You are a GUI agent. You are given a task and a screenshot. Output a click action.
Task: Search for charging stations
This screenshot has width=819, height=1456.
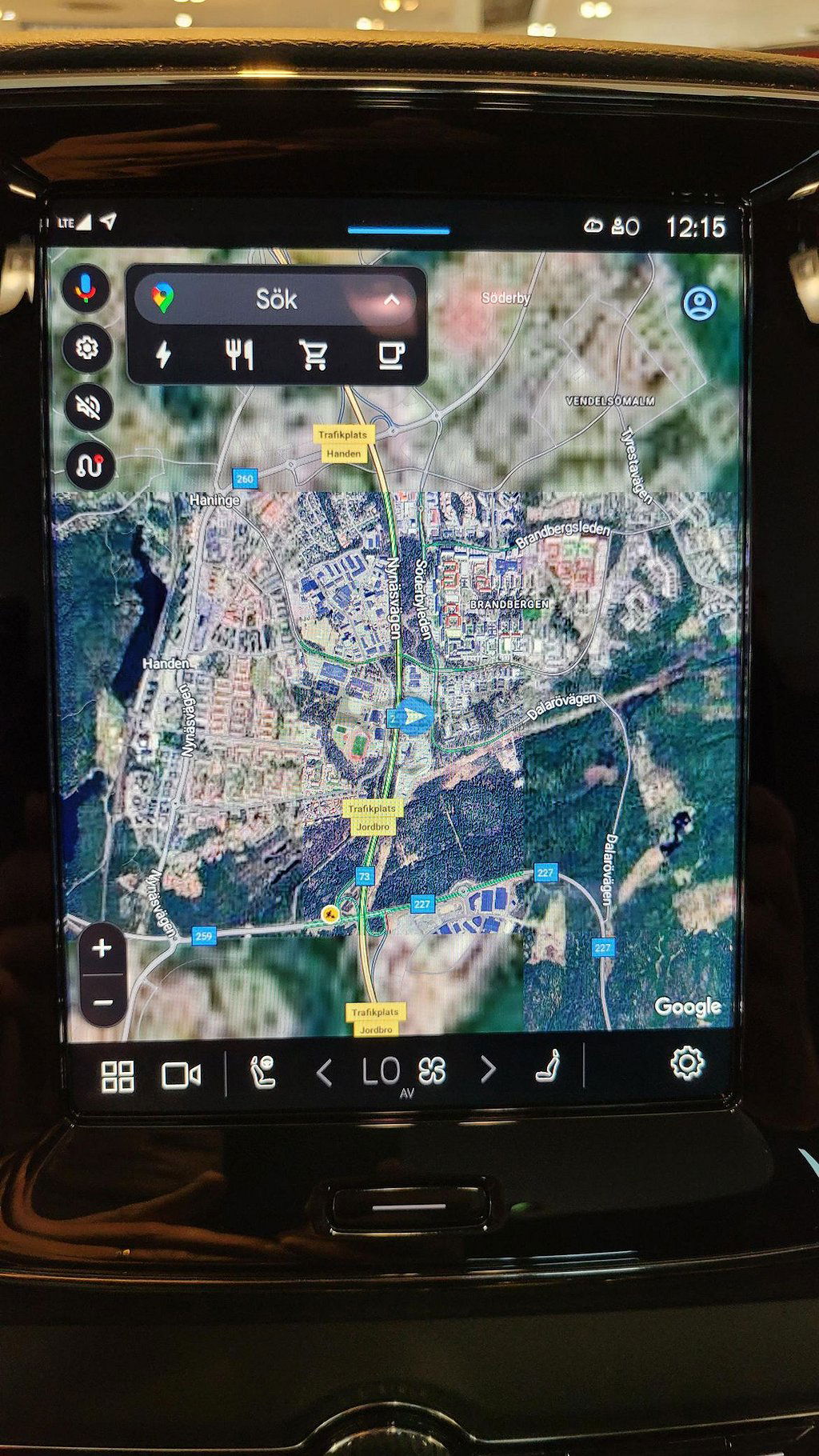(x=163, y=354)
